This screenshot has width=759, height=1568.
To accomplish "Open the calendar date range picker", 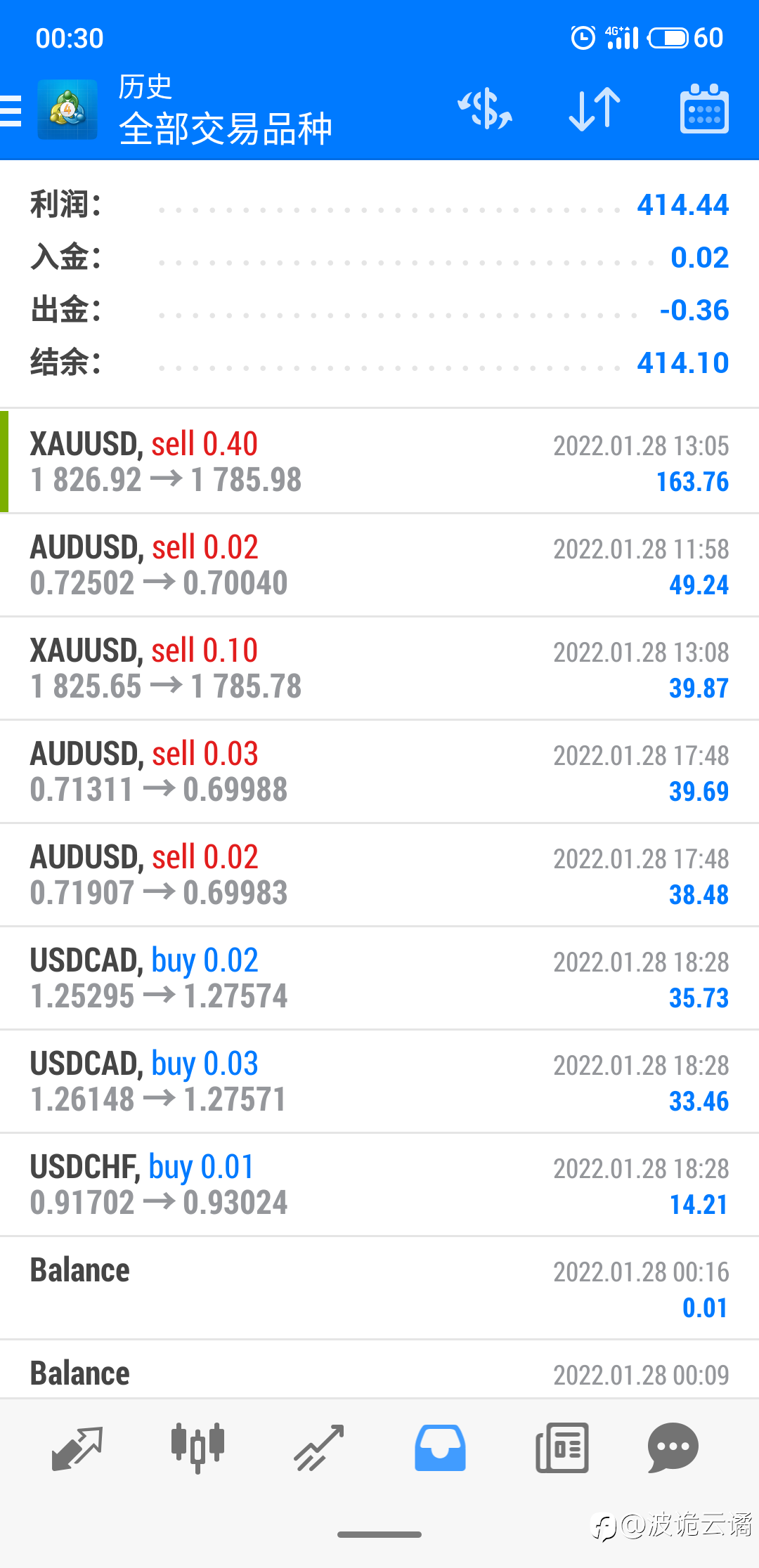I will tap(704, 109).
